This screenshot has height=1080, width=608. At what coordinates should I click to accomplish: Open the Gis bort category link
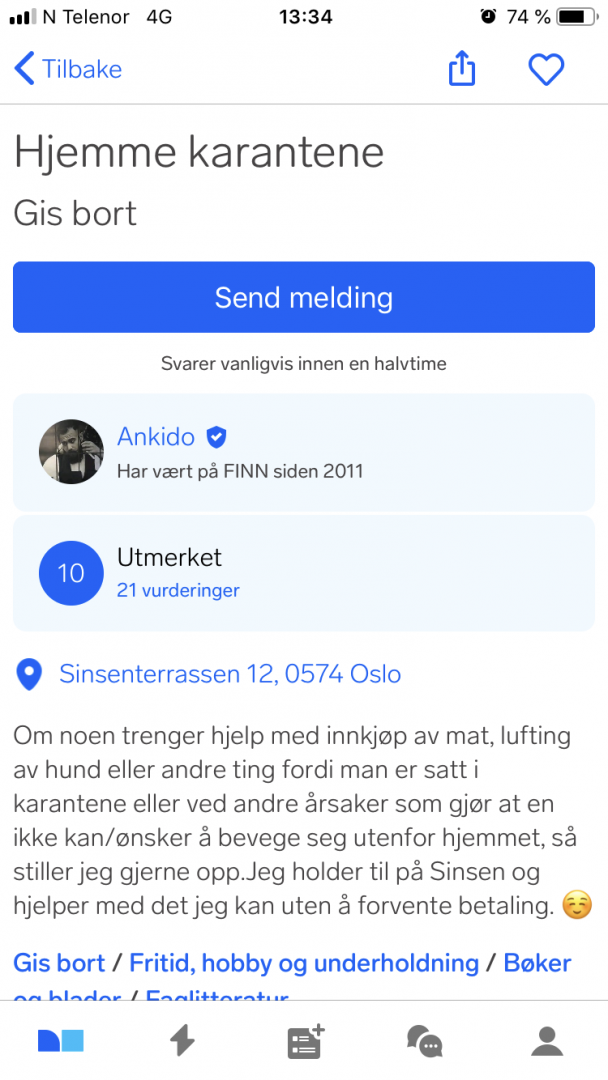click(59, 963)
